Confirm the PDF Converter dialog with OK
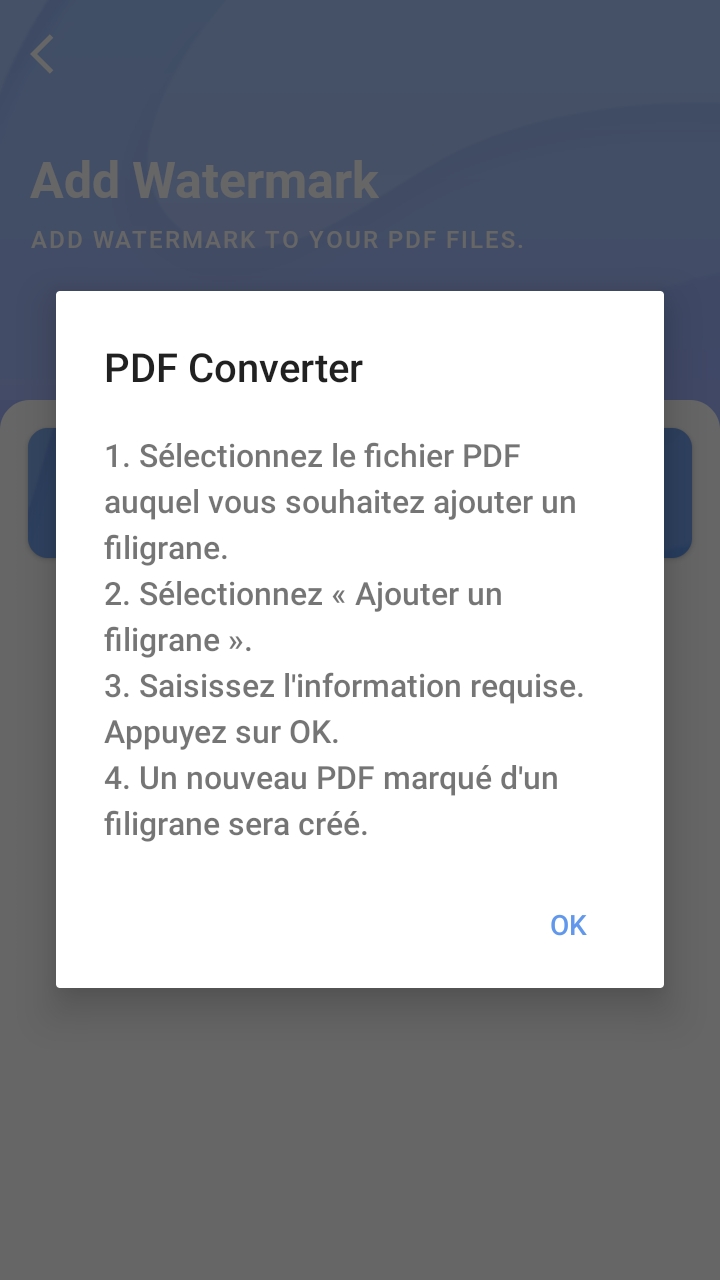 point(568,925)
